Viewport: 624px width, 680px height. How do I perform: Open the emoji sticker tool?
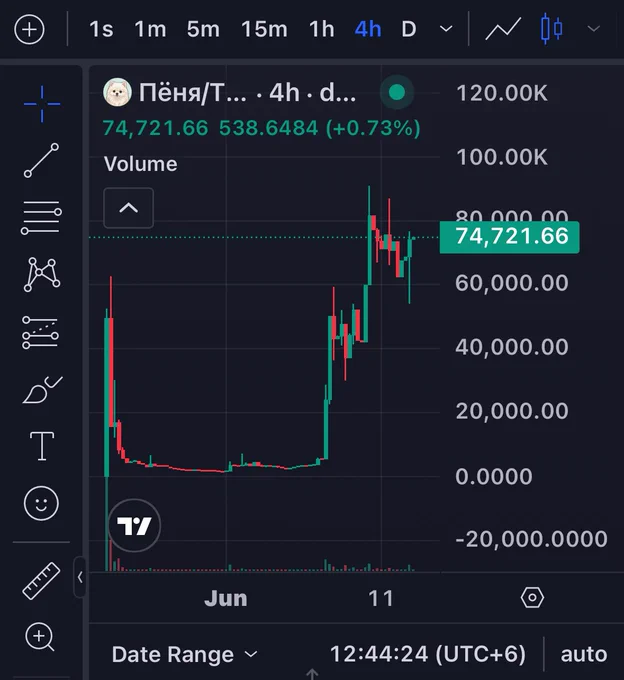coord(41,503)
